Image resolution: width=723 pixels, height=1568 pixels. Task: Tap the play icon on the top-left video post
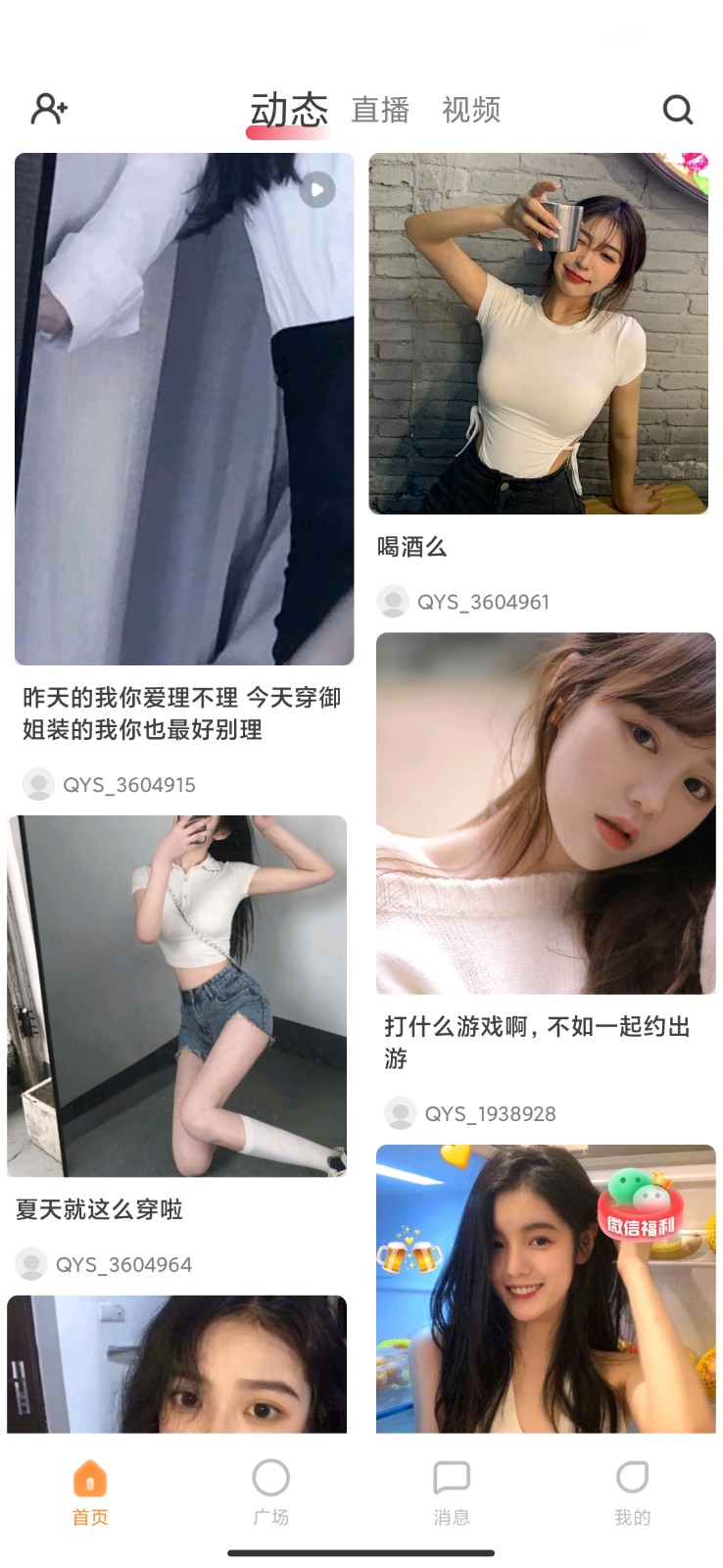pyautogui.click(x=315, y=190)
